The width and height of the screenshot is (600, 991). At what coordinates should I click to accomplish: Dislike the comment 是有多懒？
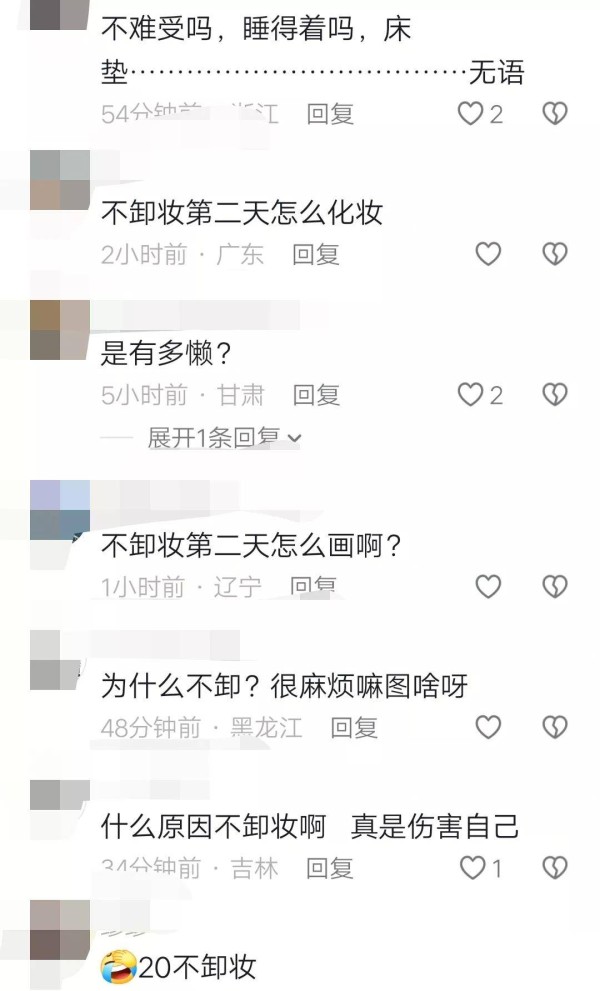554,396
